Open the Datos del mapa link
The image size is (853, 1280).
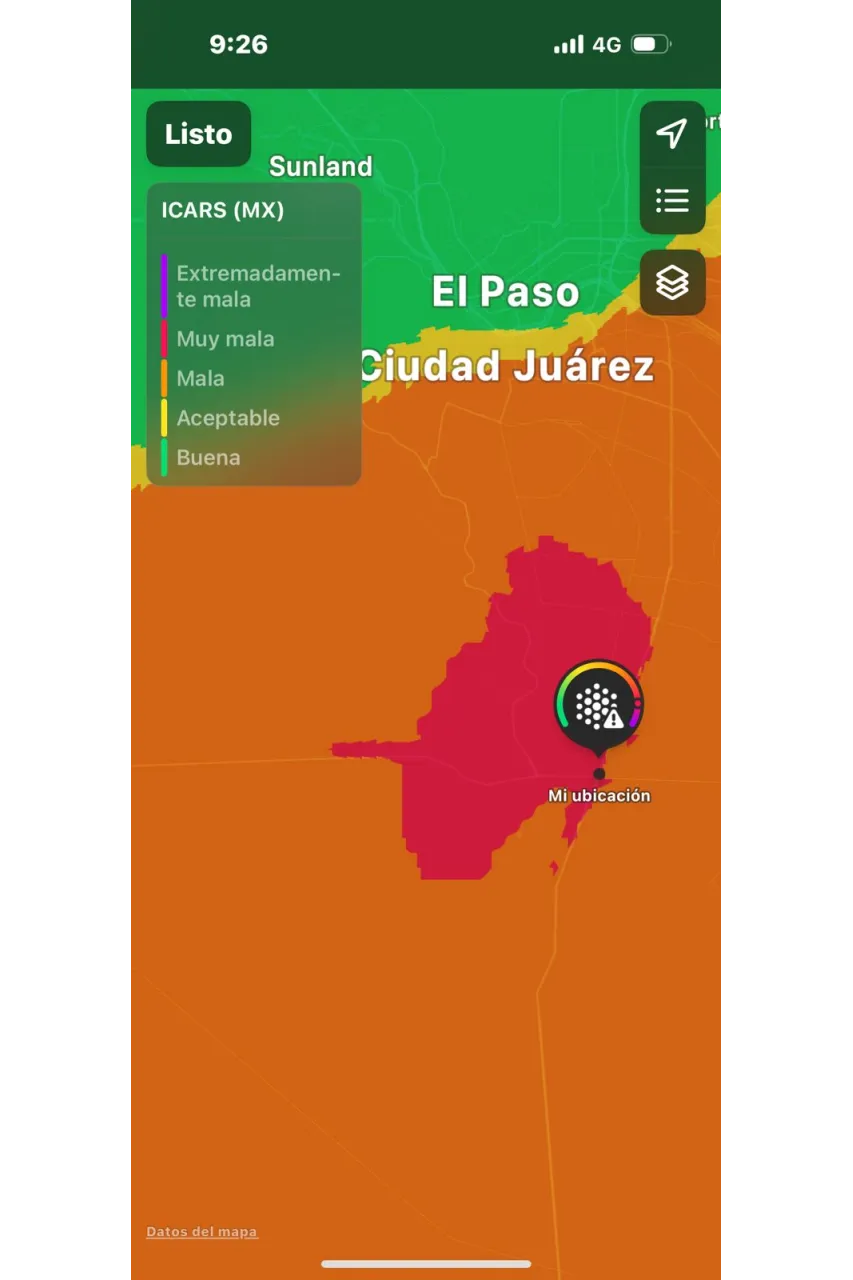[x=202, y=1232]
